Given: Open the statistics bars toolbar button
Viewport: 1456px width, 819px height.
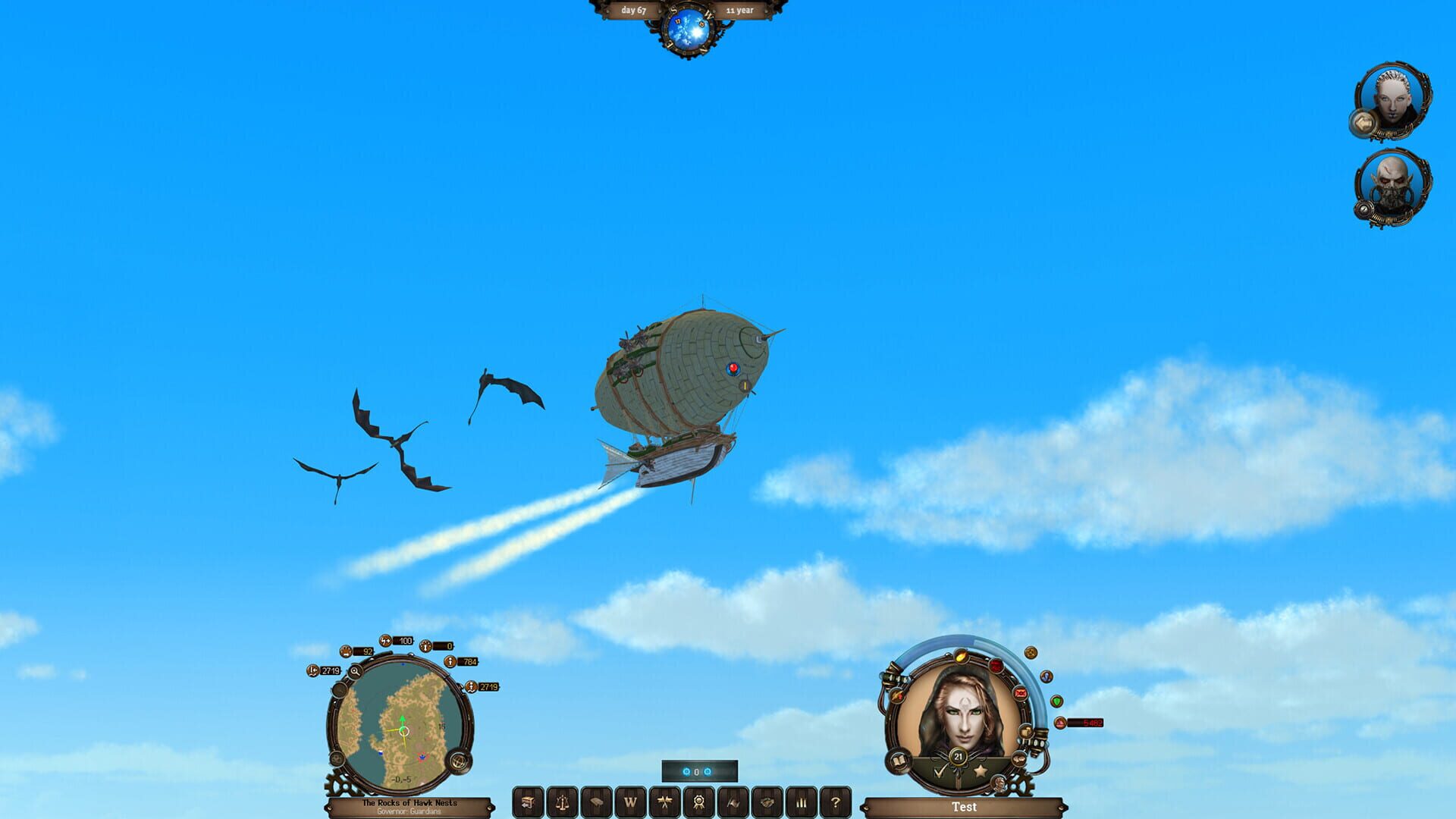Looking at the screenshot, I should tap(801, 802).
